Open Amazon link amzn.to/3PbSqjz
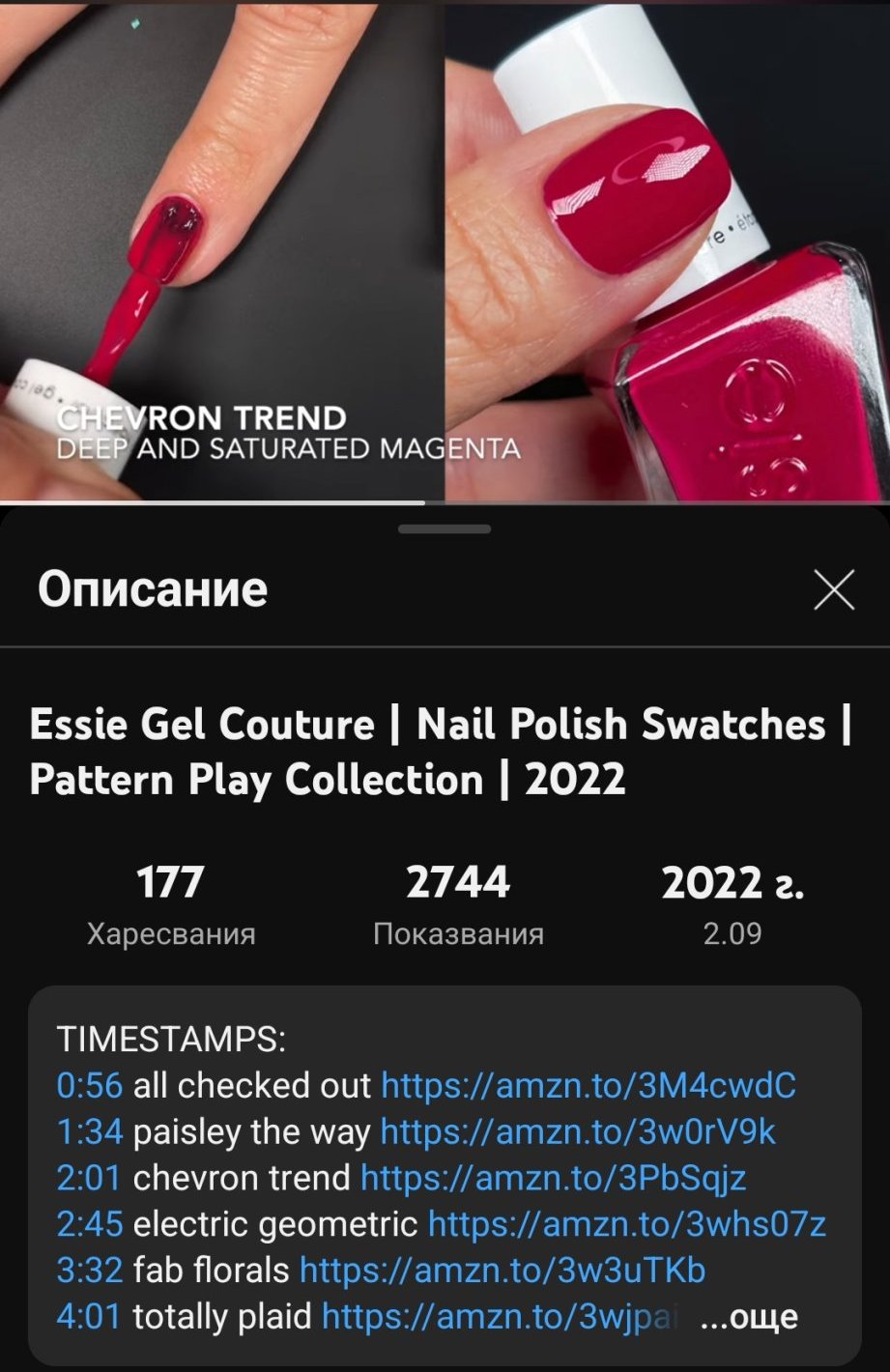 point(553,1178)
